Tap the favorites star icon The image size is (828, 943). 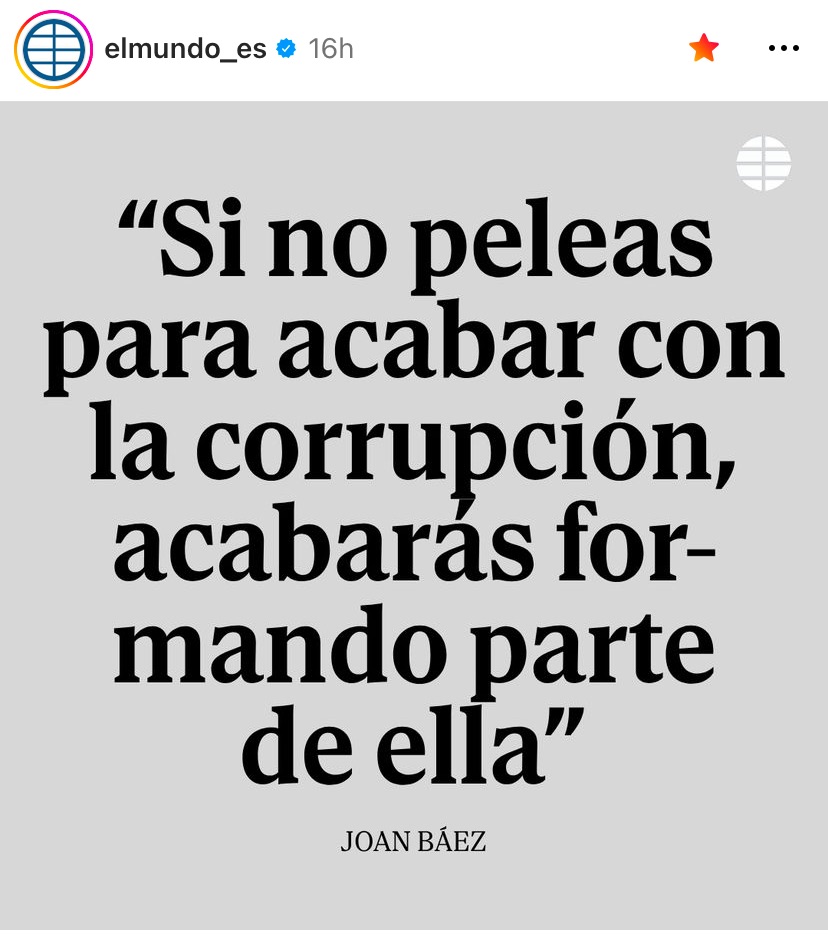[704, 48]
